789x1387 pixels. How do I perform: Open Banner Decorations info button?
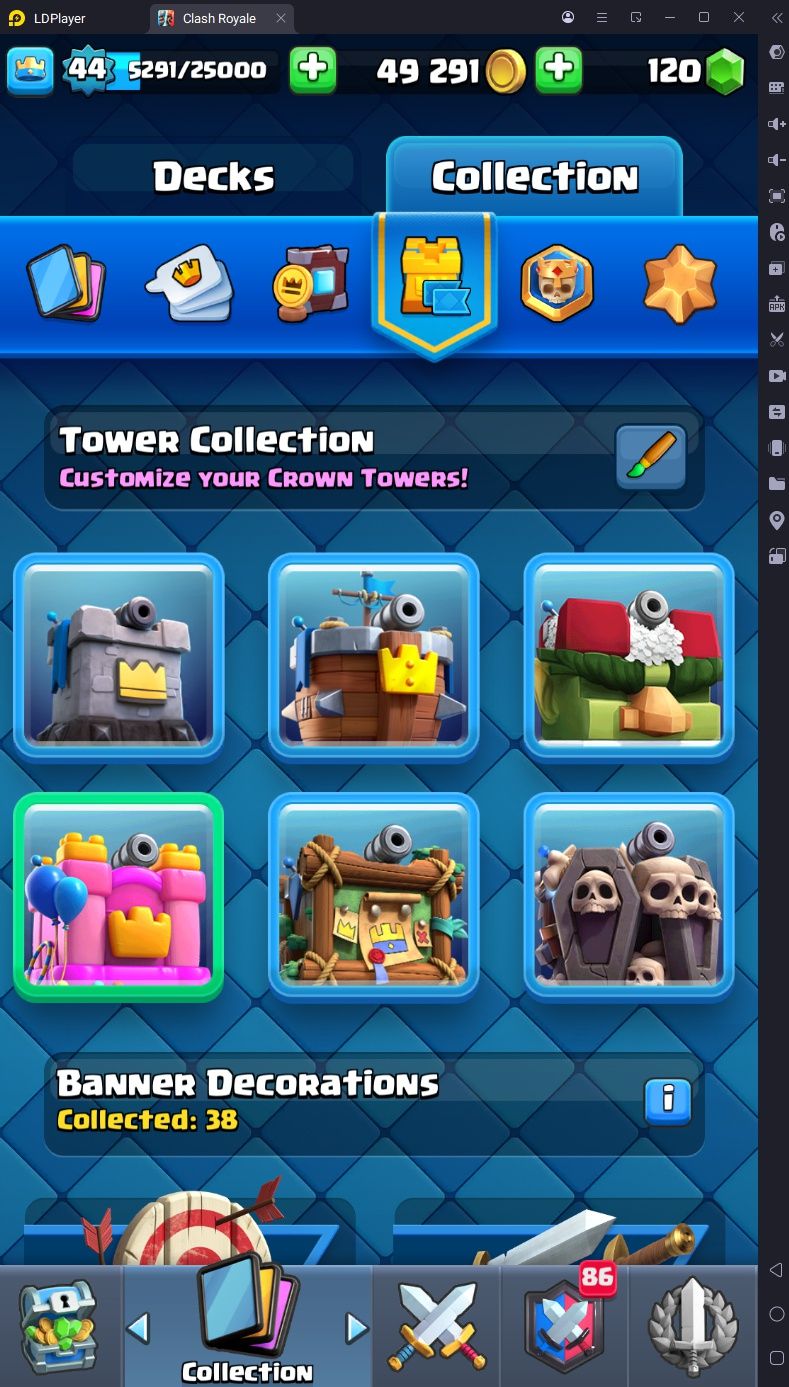(x=668, y=1101)
